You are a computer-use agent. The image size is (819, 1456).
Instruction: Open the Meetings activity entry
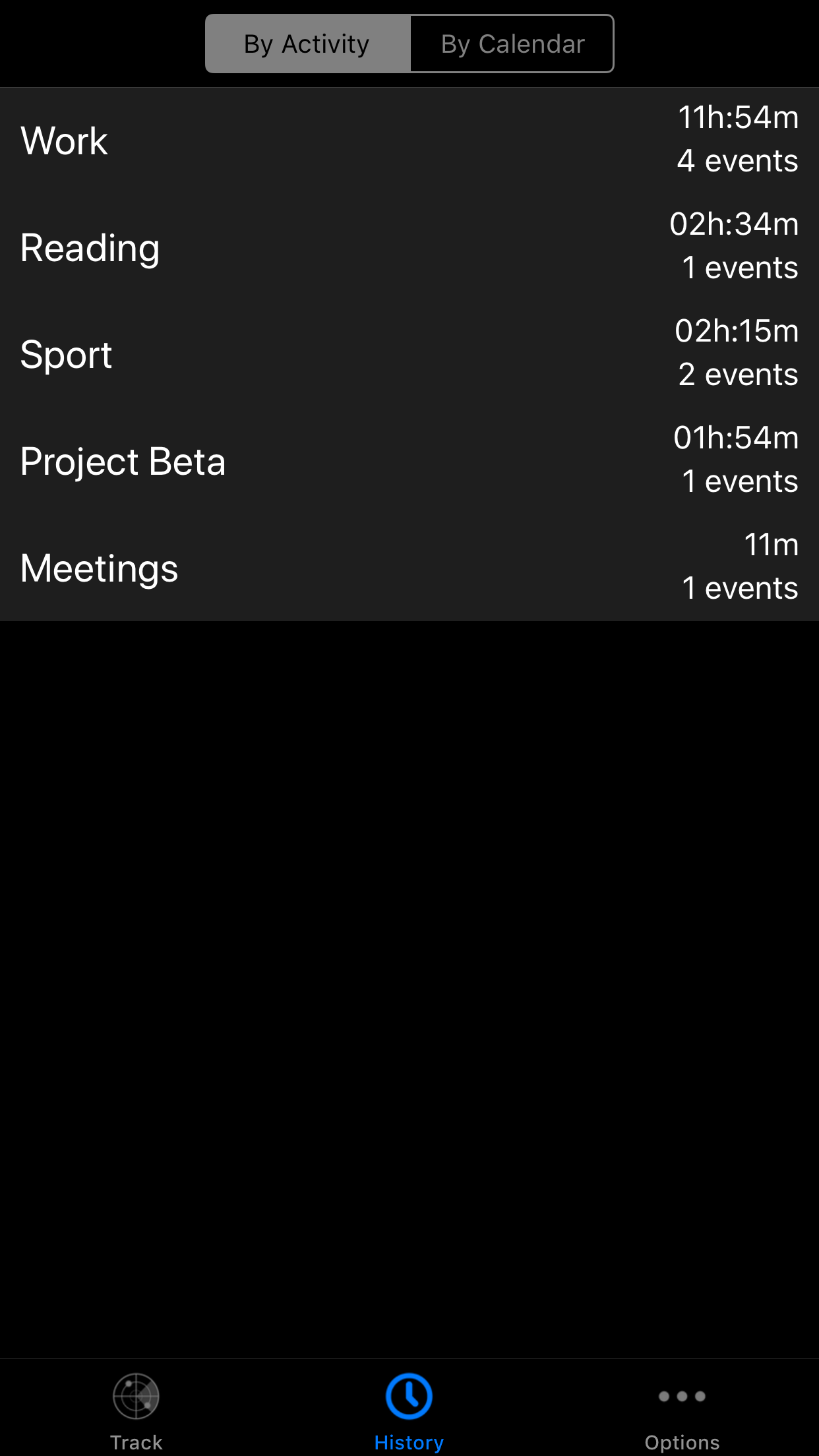pos(409,568)
